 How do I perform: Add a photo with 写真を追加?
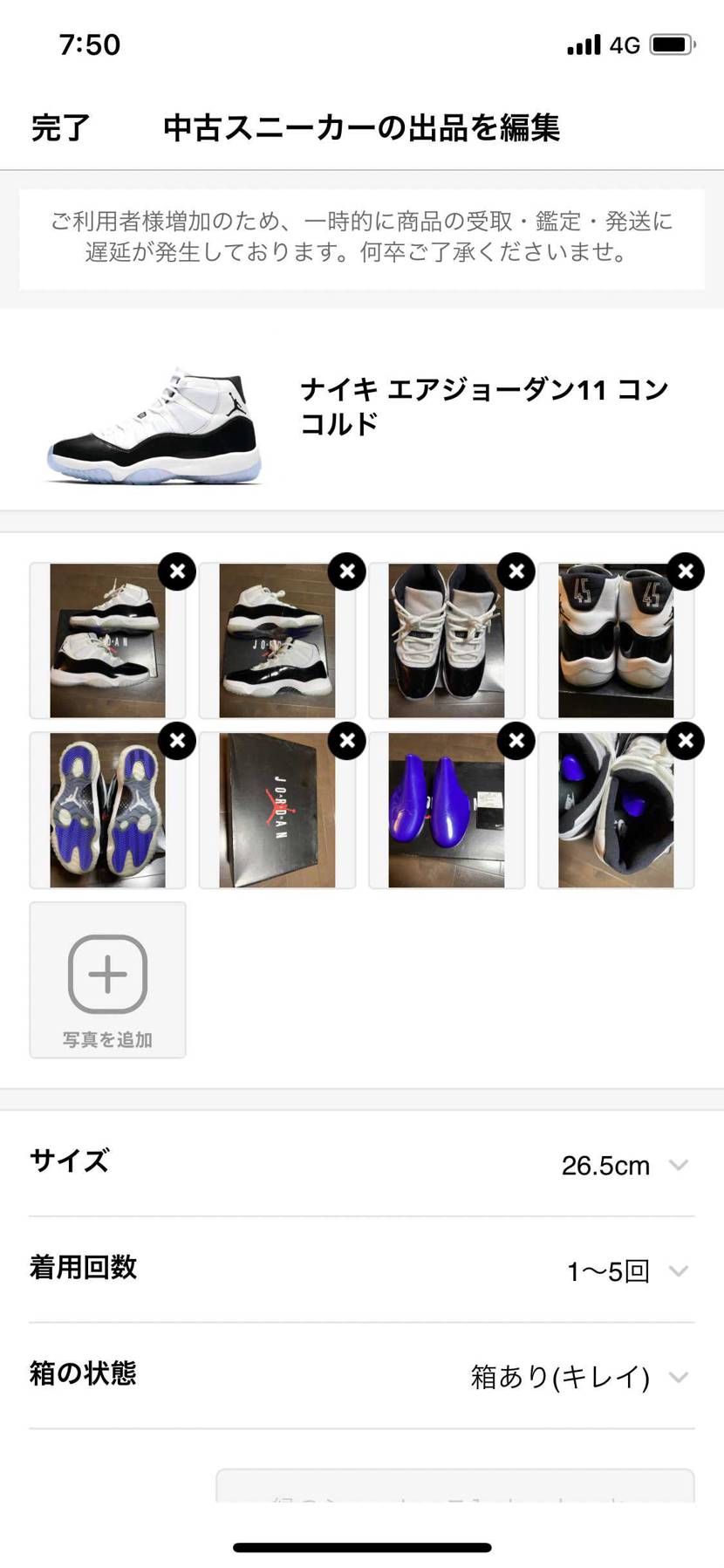[107, 979]
